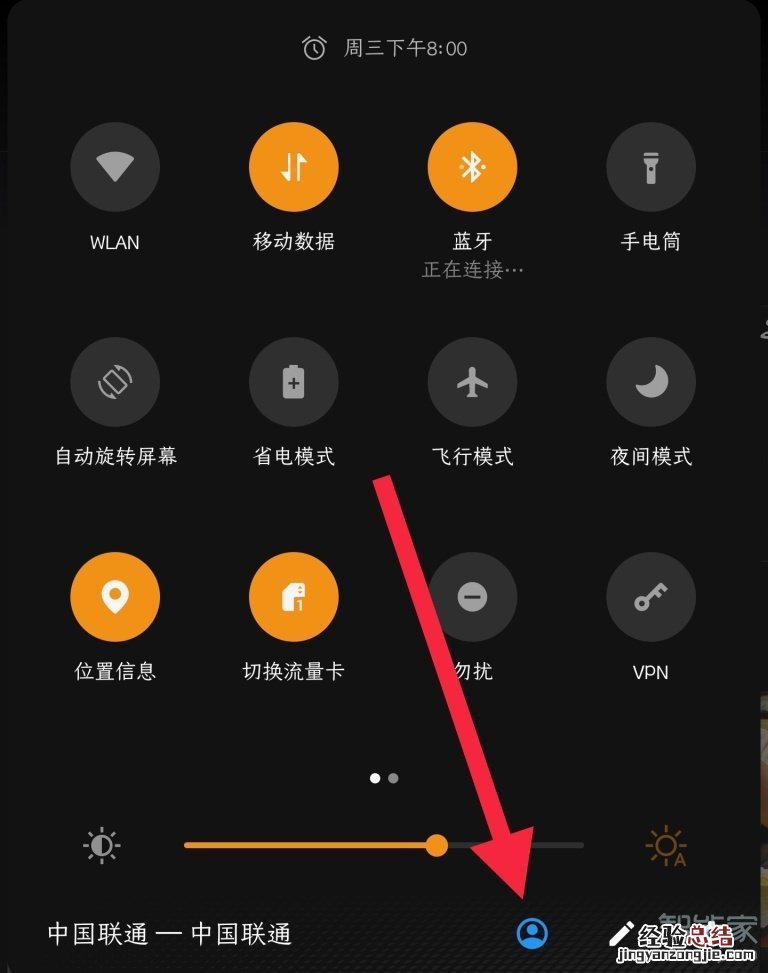Viewport: 768px width, 973px height.
Task: Turn off 位置信息 location
Action: pos(115,597)
